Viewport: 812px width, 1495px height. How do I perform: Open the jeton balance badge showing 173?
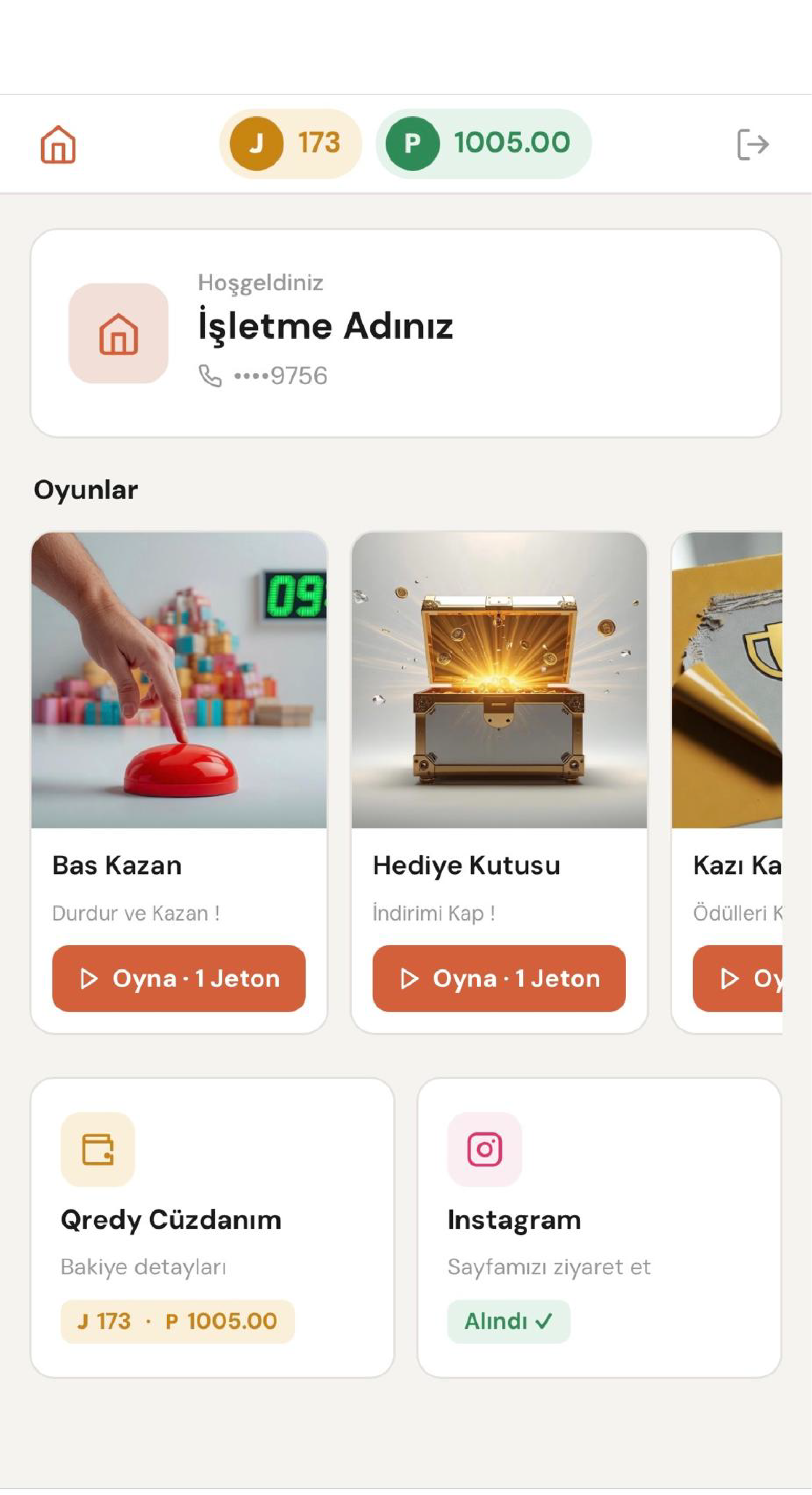(288, 142)
